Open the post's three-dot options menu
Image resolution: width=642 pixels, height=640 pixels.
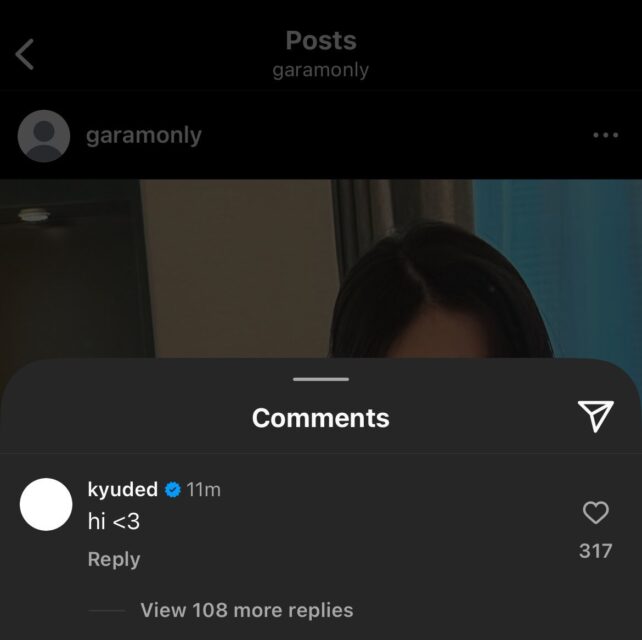tap(605, 135)
